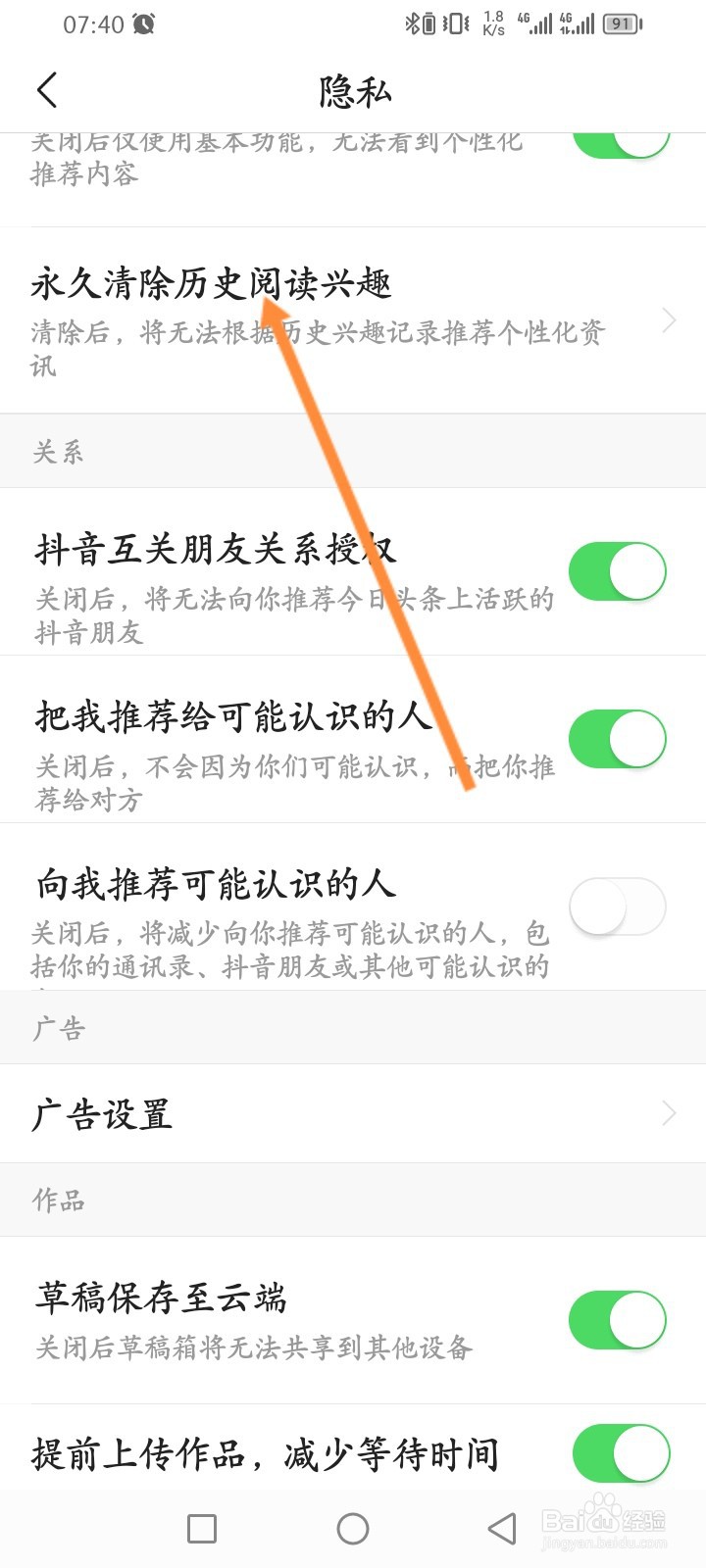Tap the home circle navigation button
This screenshot has height=1568, width=706.
(353, 1527)
